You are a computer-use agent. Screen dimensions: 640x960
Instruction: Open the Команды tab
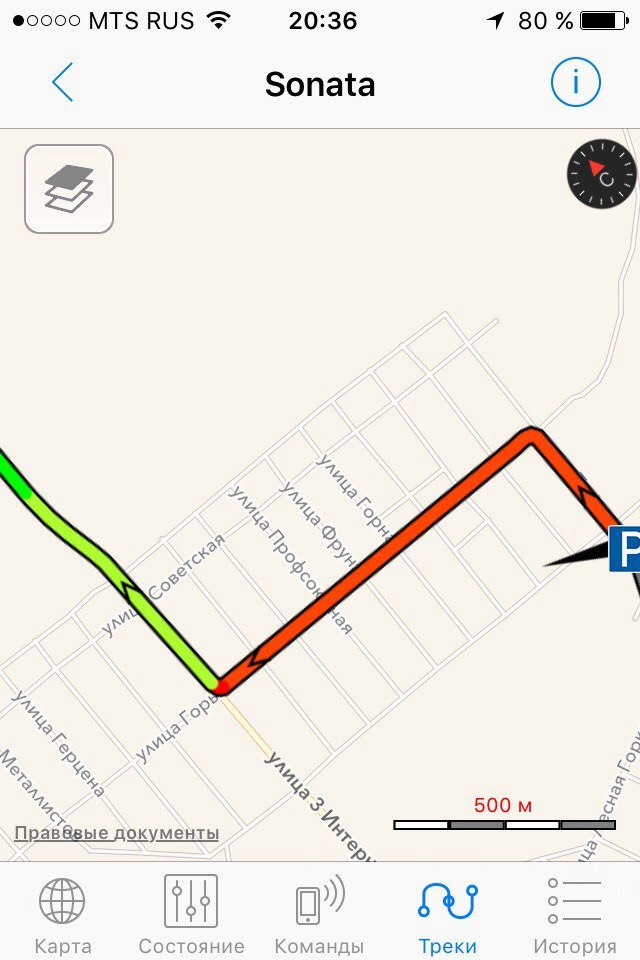319,915
